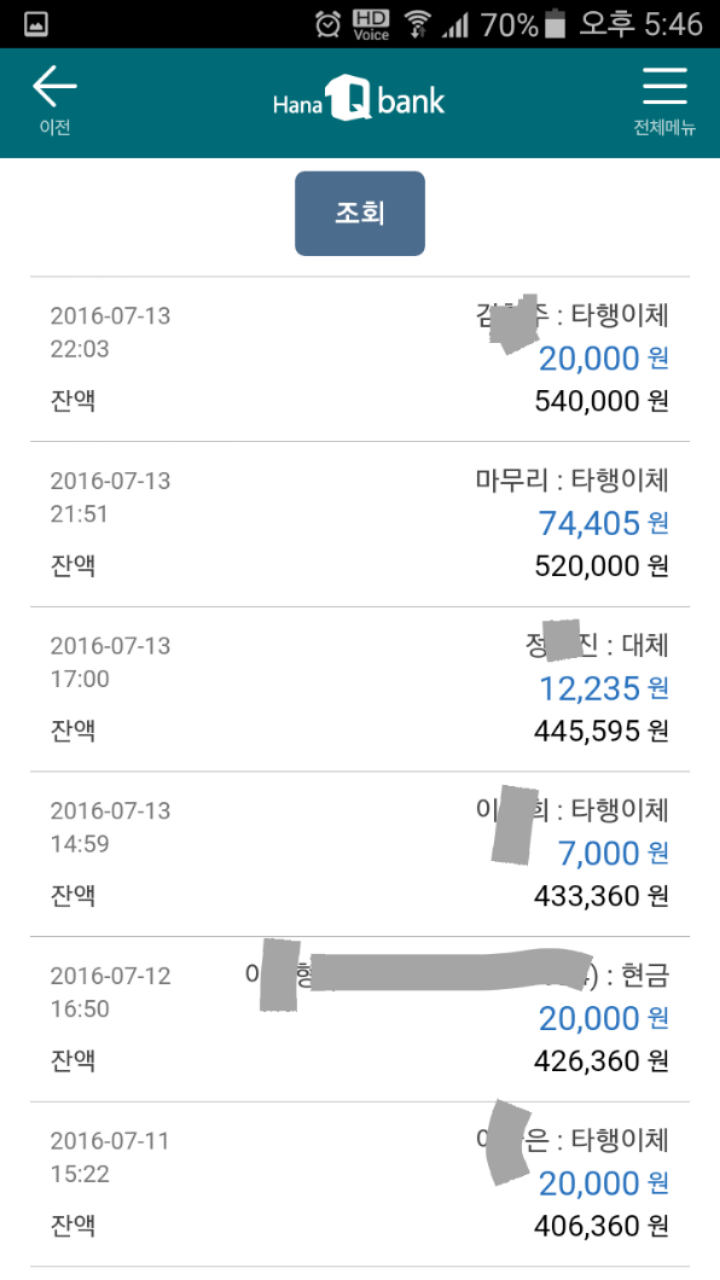The image size is (720, 1280).
Task: Open the 대체 12,235원 transaction
Action: pos(360,688)
